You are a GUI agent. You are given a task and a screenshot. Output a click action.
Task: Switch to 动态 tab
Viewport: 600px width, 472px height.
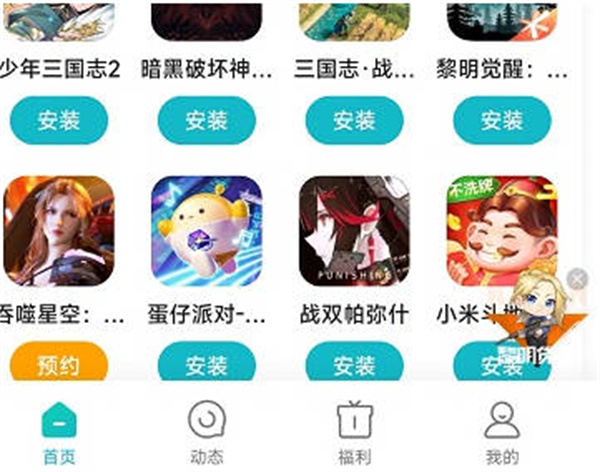pos(207,432)
